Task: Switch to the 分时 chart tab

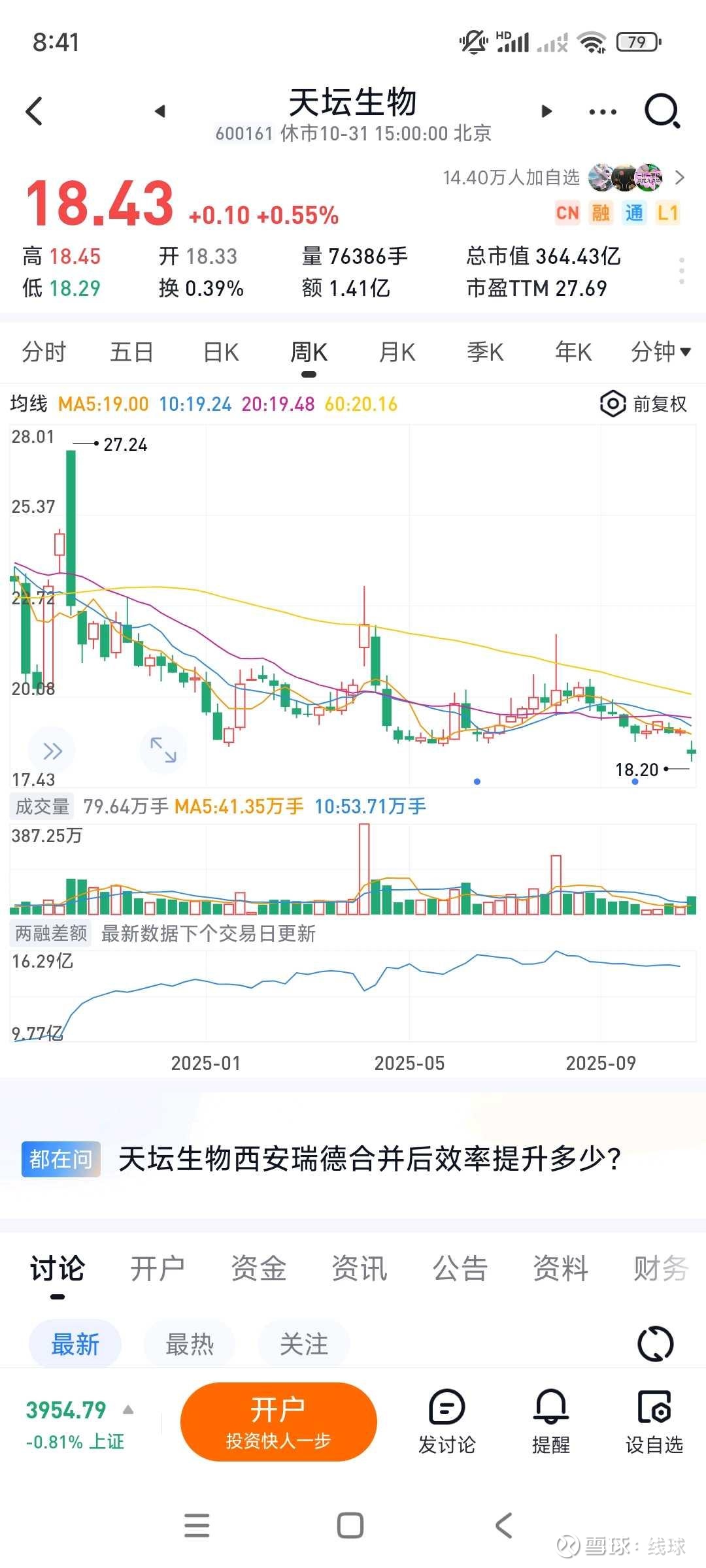Action: click(44, 352)
